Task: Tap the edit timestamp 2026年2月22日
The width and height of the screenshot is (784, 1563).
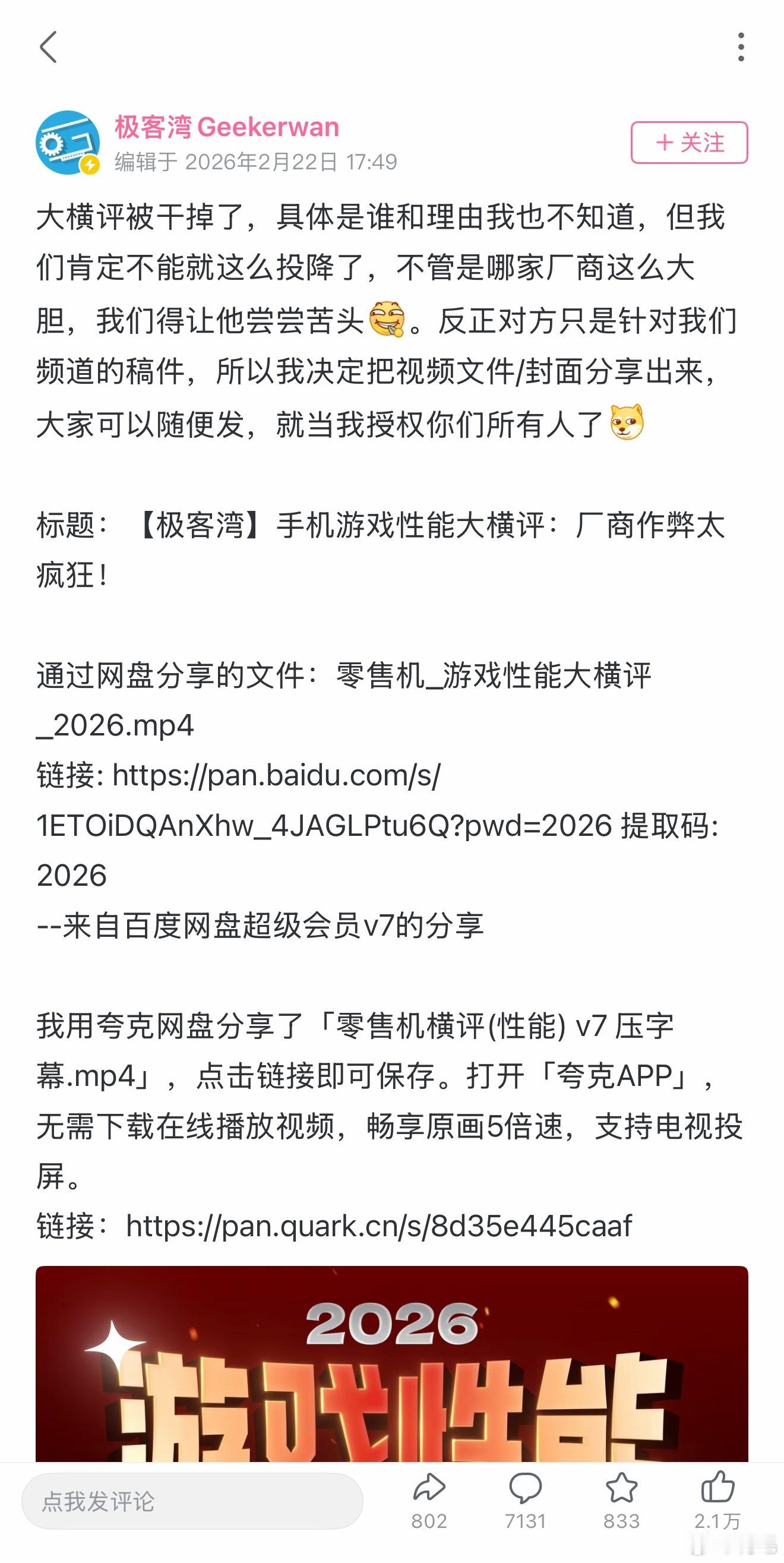Action: pyautogui.click(x=255, y=162)
